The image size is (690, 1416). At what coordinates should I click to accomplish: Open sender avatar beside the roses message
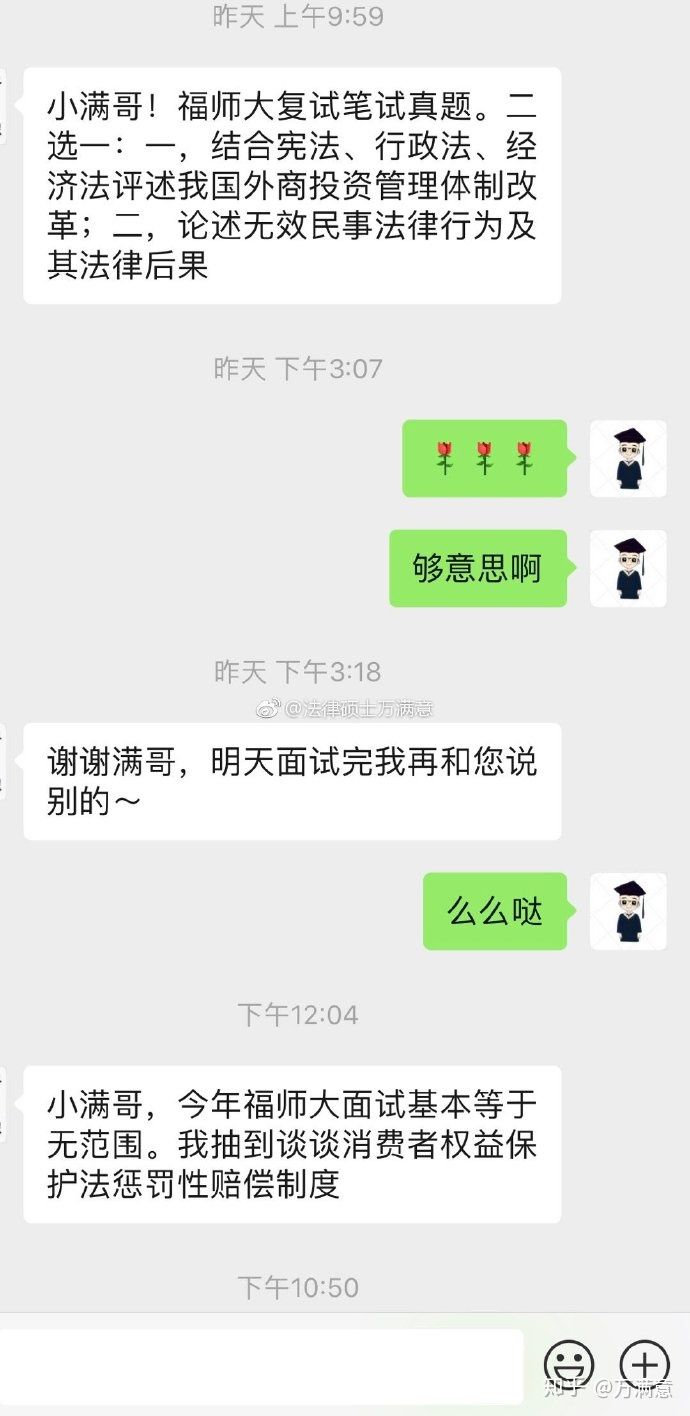coord(628,459)
